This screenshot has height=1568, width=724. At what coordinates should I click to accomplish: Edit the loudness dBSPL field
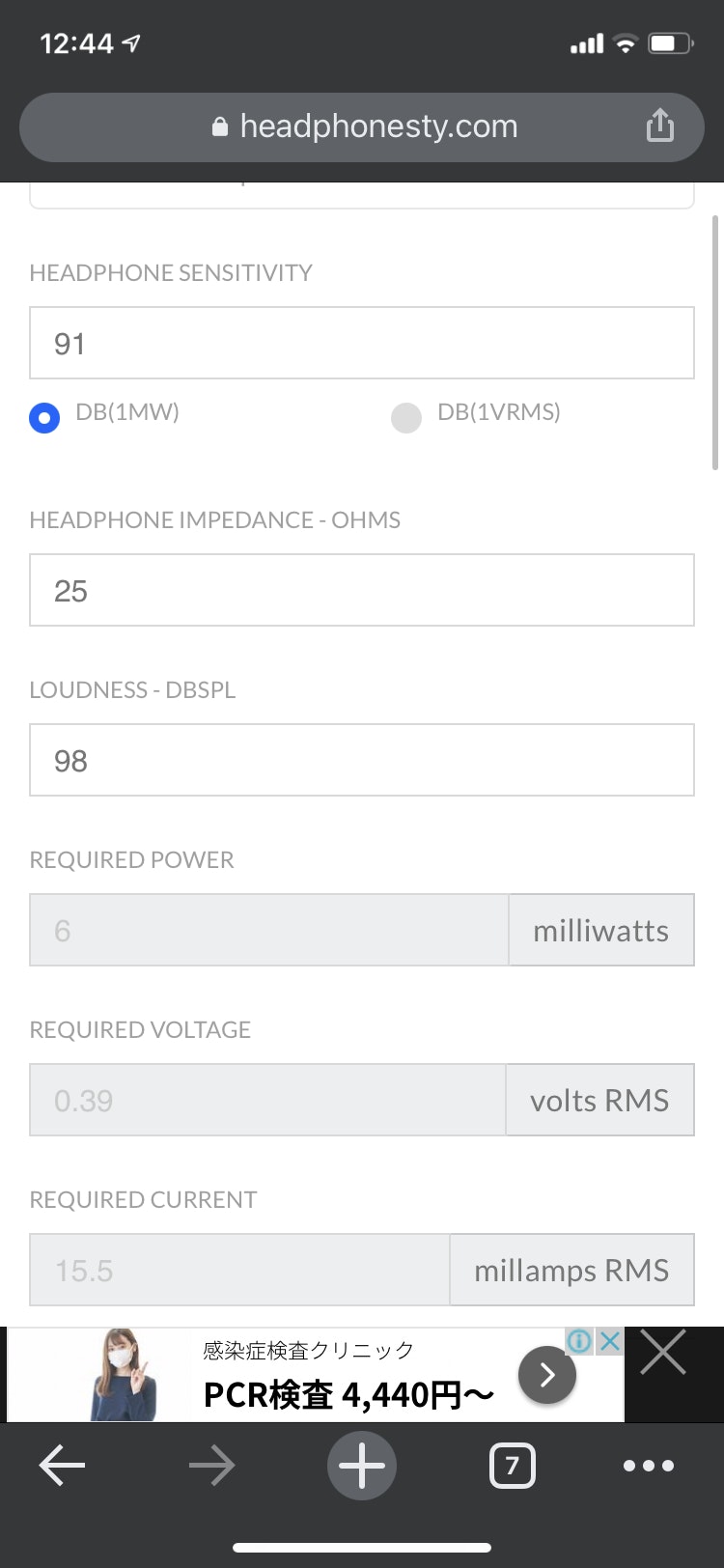point(361,761)
